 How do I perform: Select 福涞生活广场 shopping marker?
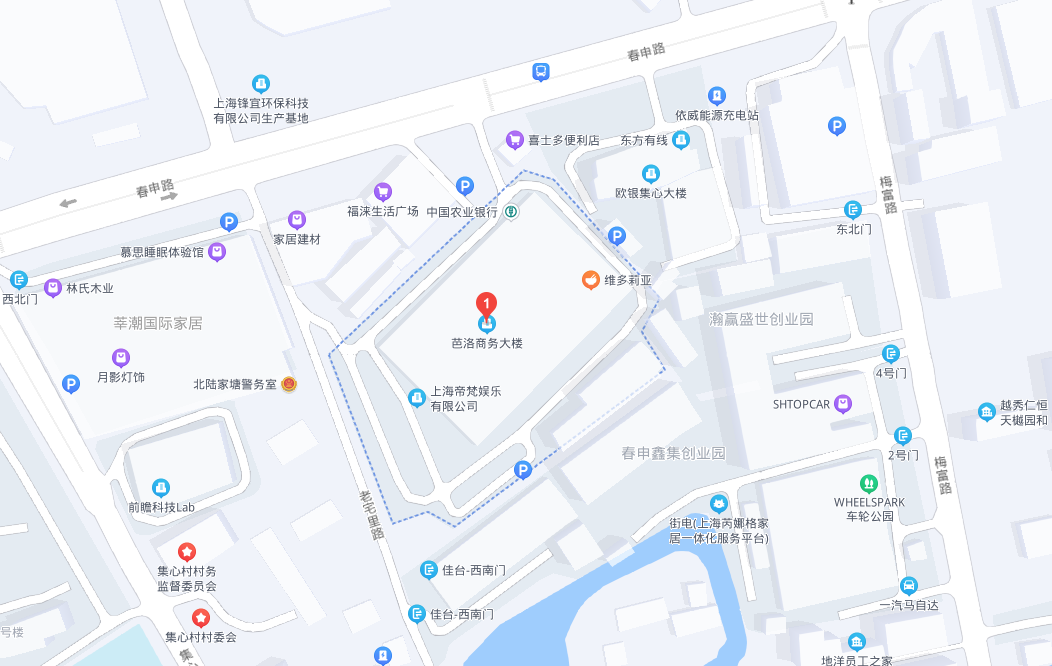382,191
